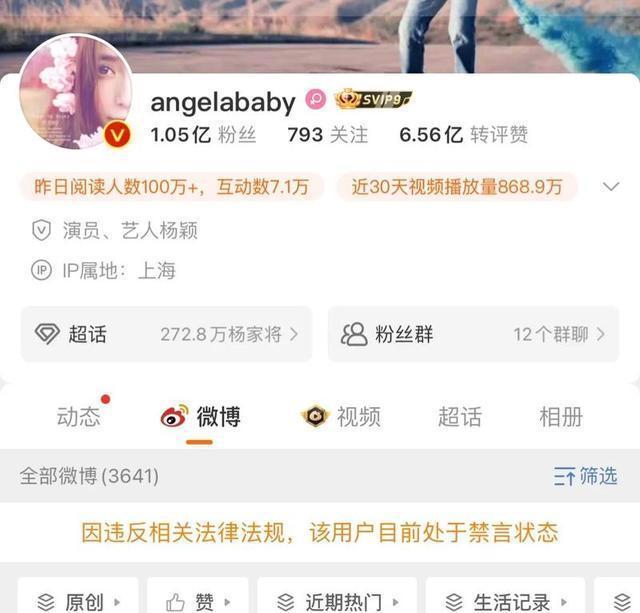The width and height of the screenshot is (640, 613).
Task: Open the 793 关注 following list
Action: [327, 135]
